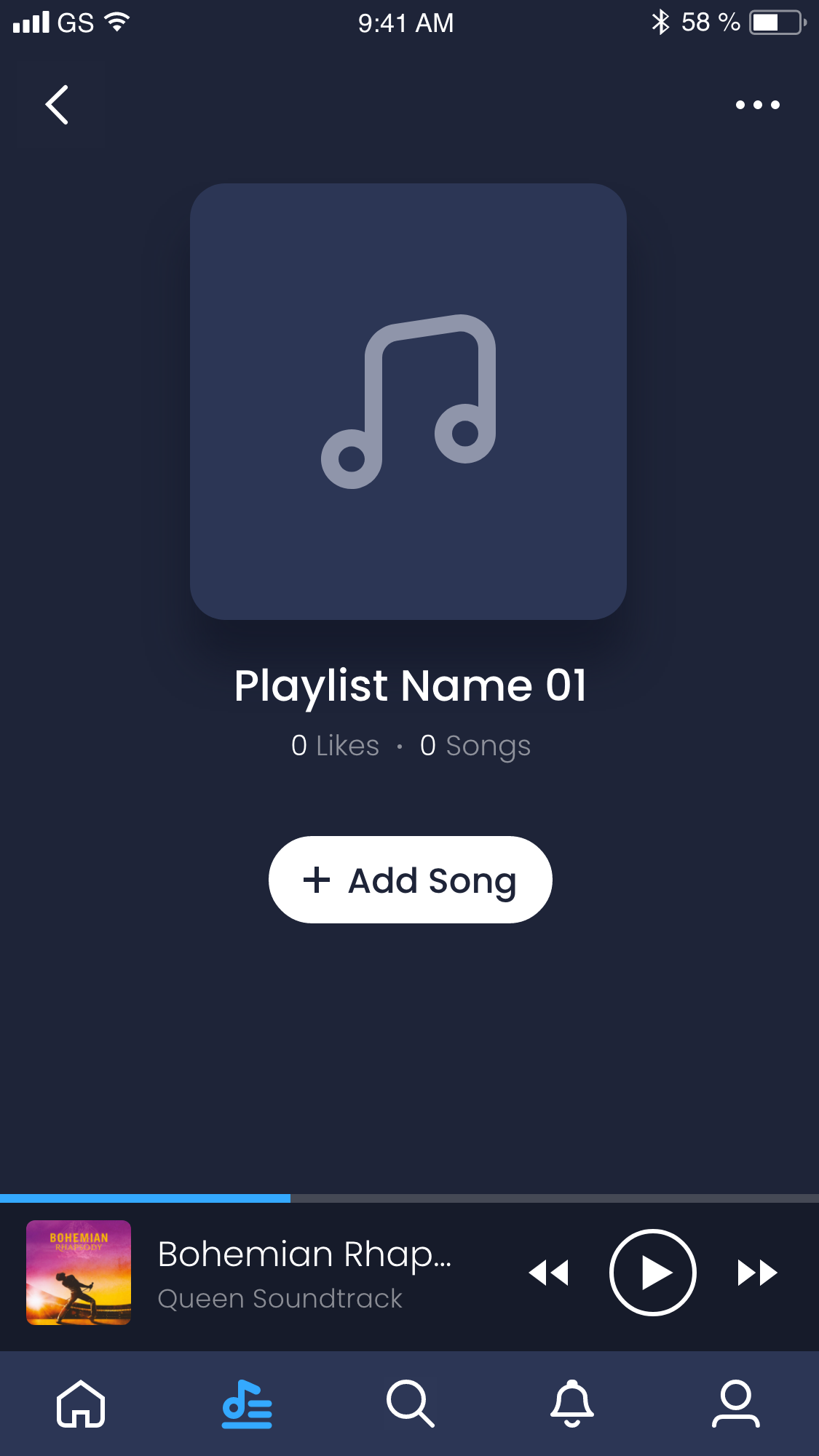
Task: Open the Bohemian Rhapsody album art
Action: pyautogui.click(x=79, y=1273)
